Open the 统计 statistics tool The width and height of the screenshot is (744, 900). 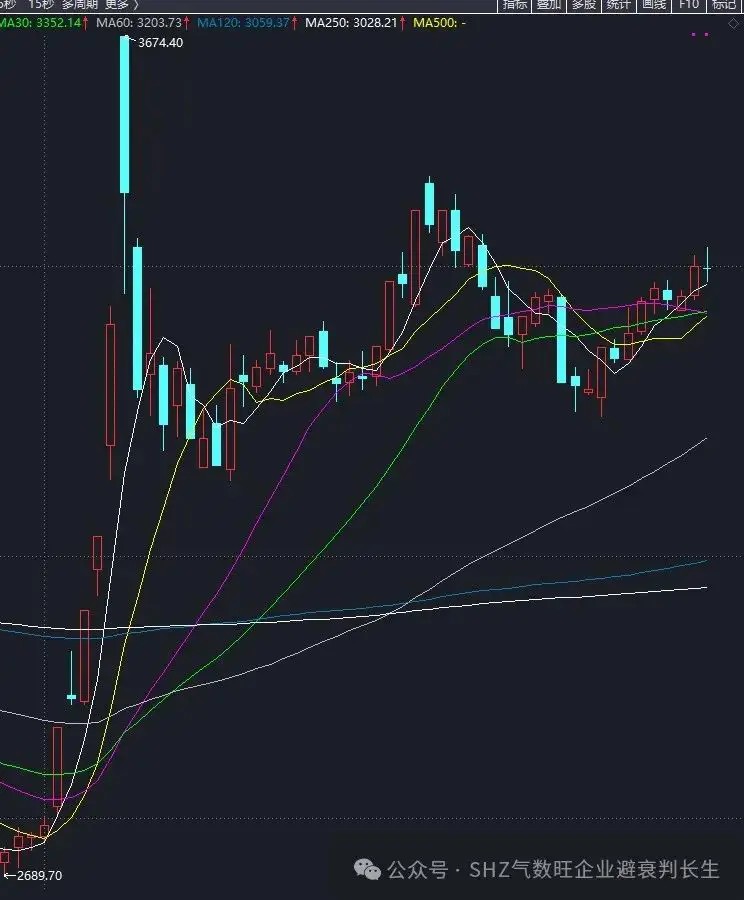pos(618,5)
